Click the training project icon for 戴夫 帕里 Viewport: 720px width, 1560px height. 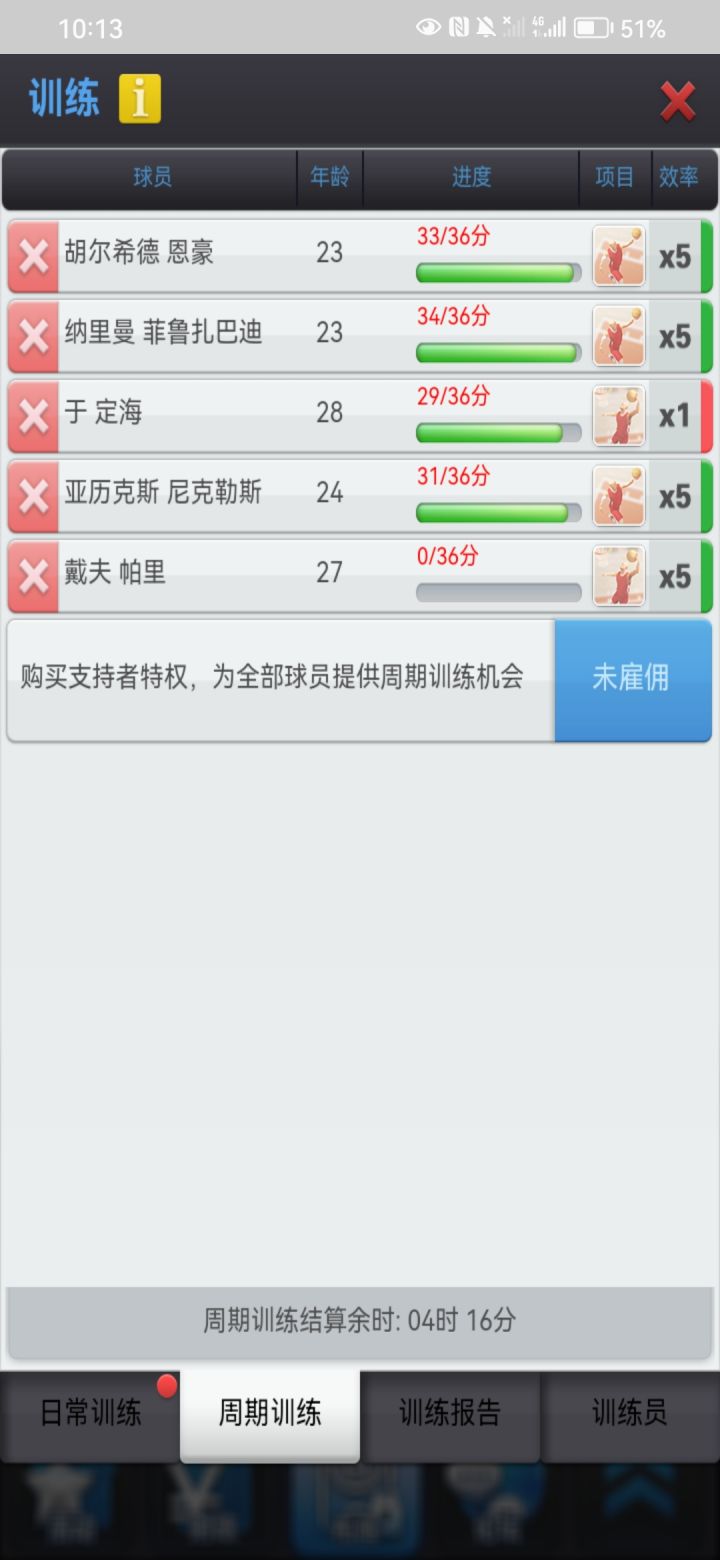coord(619,576)
